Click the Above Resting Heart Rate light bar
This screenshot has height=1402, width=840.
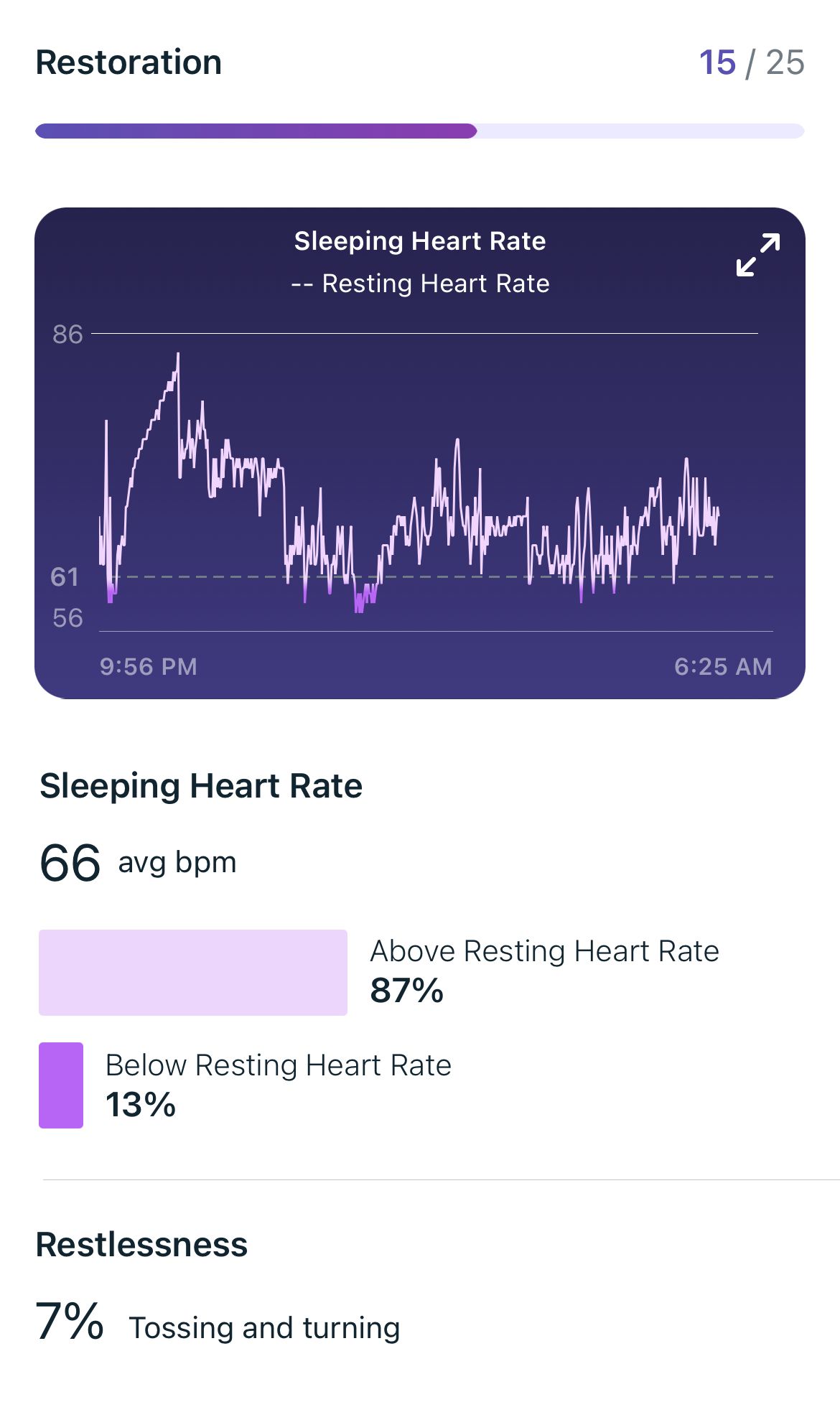click(x=192, y=972)
